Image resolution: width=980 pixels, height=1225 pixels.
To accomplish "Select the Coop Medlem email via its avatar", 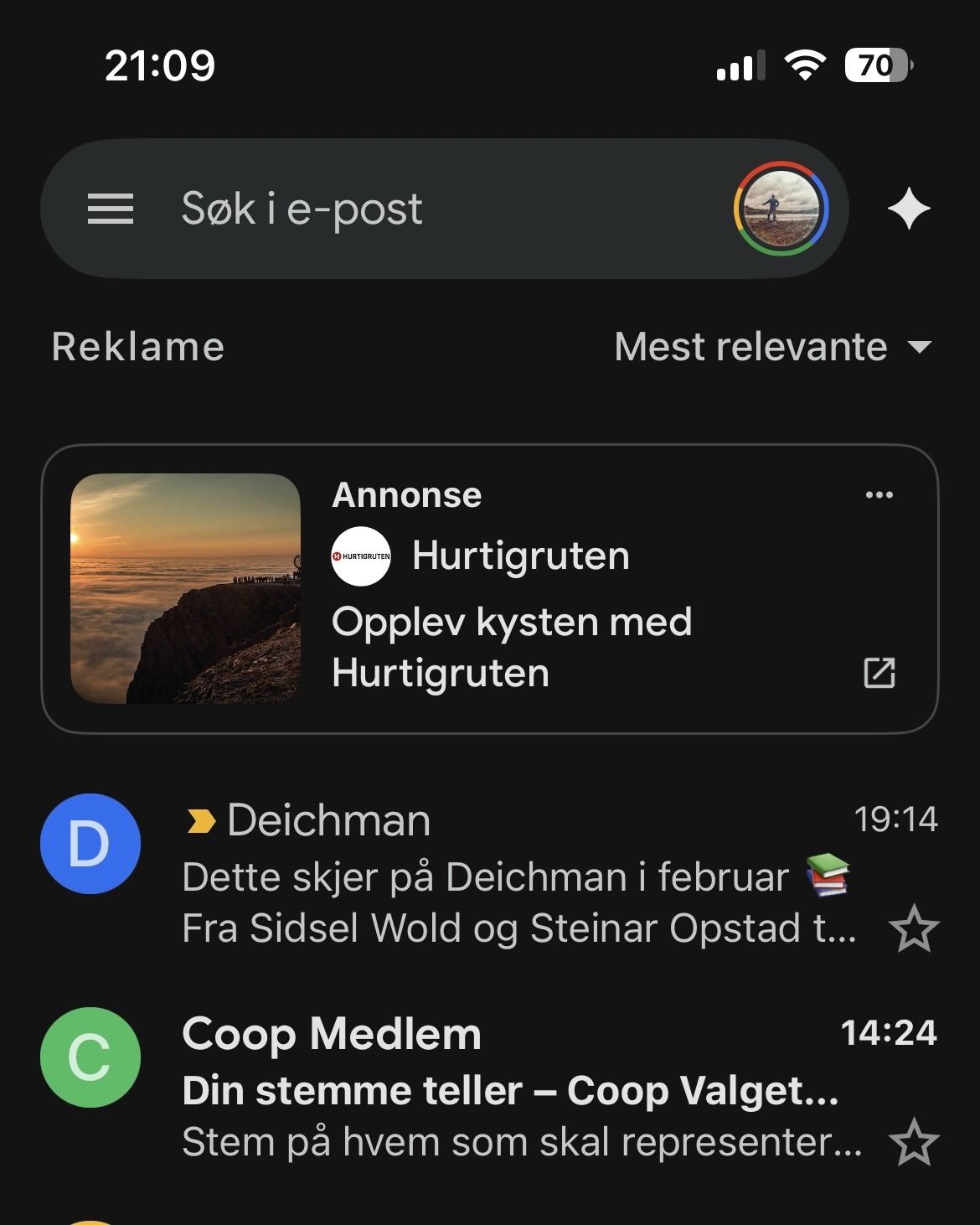I will click(x=90, y=1057).
